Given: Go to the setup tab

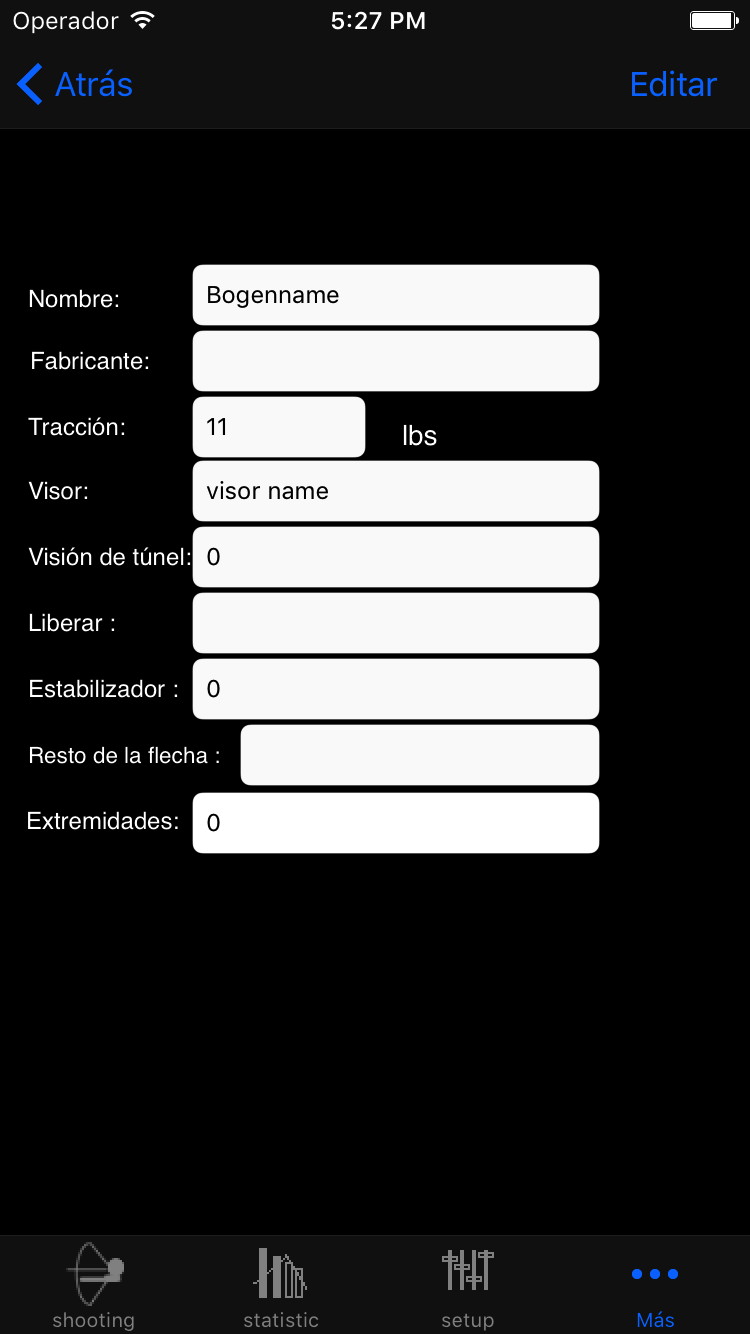Looking at the screenshot, I should pos(468,1286).
